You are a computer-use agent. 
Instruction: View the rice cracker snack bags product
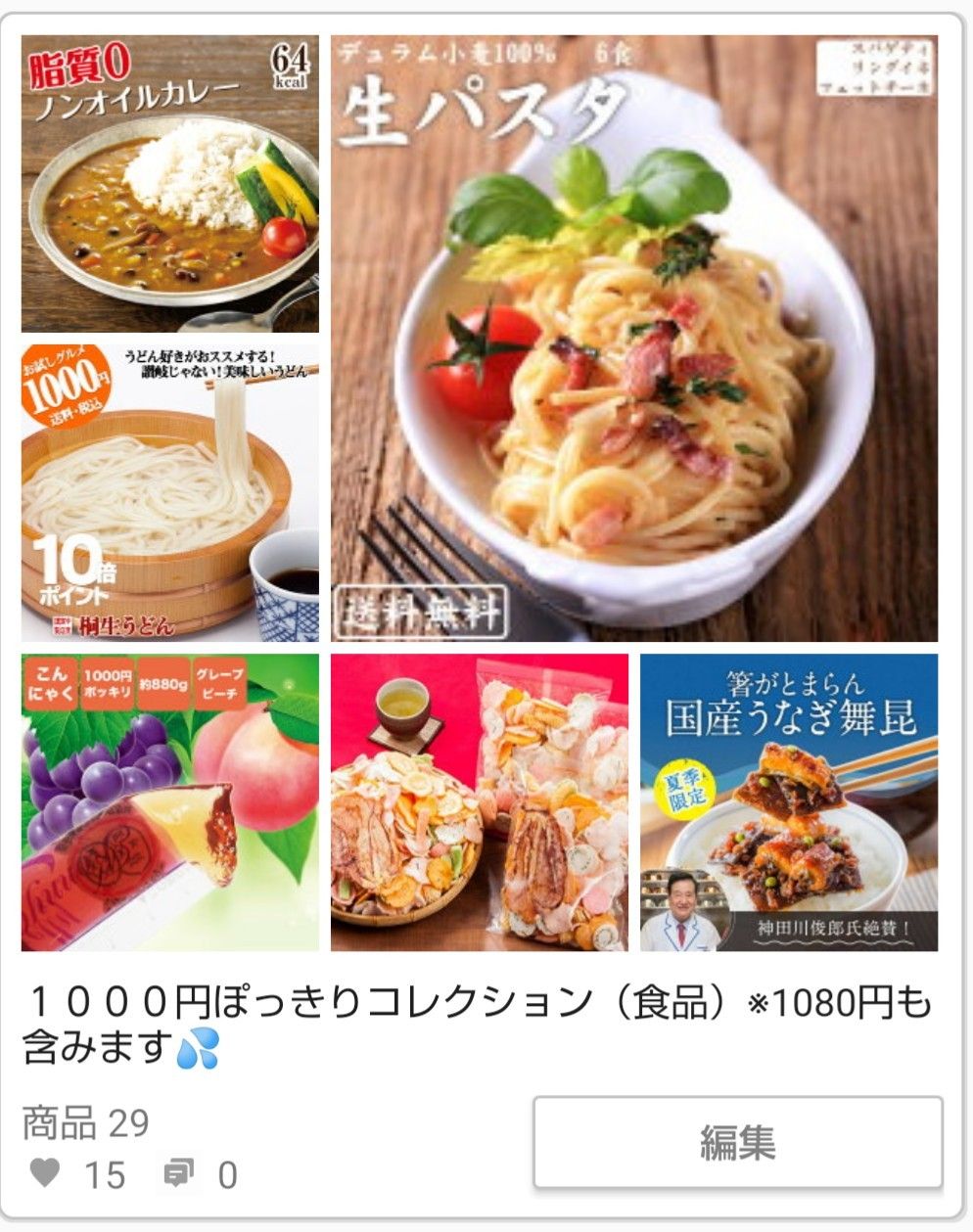479,802
